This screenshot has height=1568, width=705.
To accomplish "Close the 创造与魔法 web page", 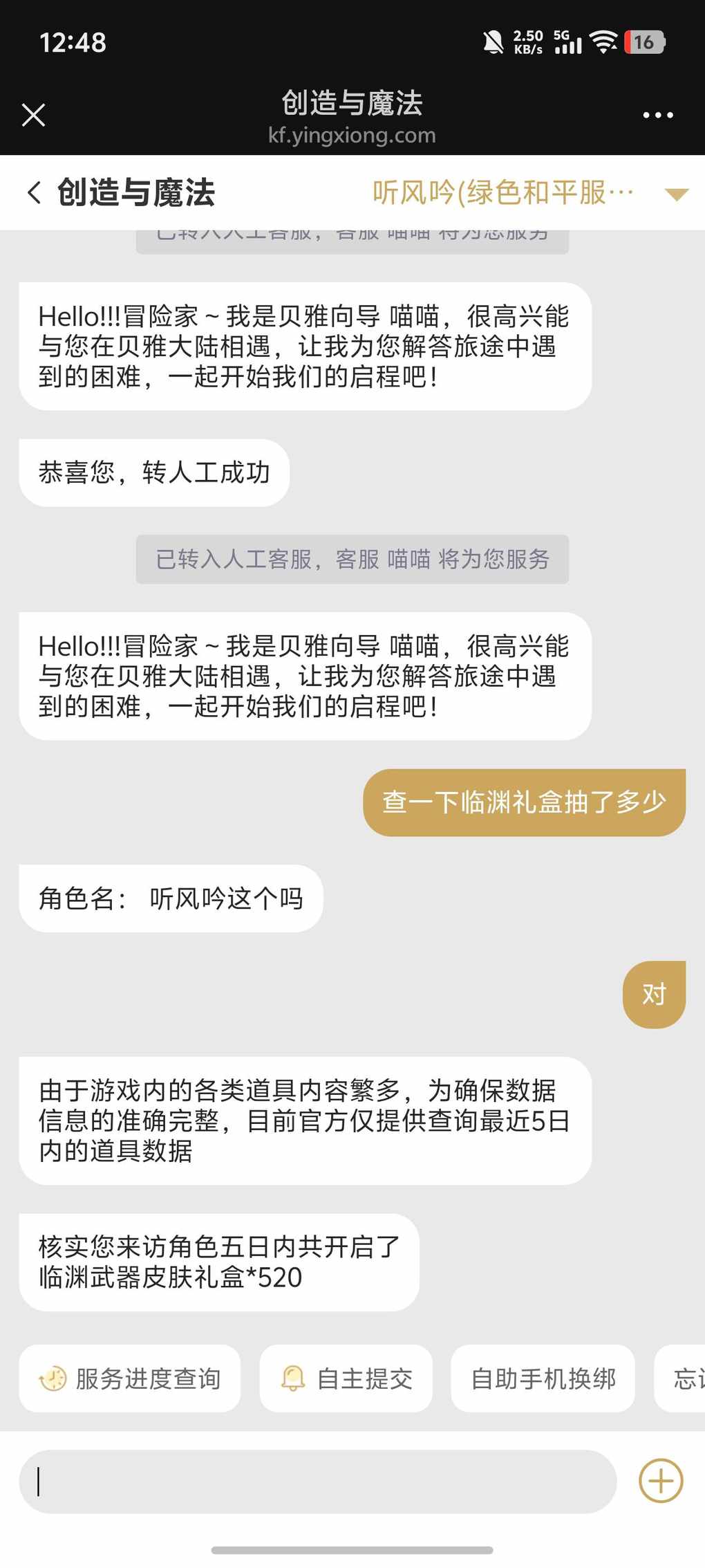I will pos(33,115).
